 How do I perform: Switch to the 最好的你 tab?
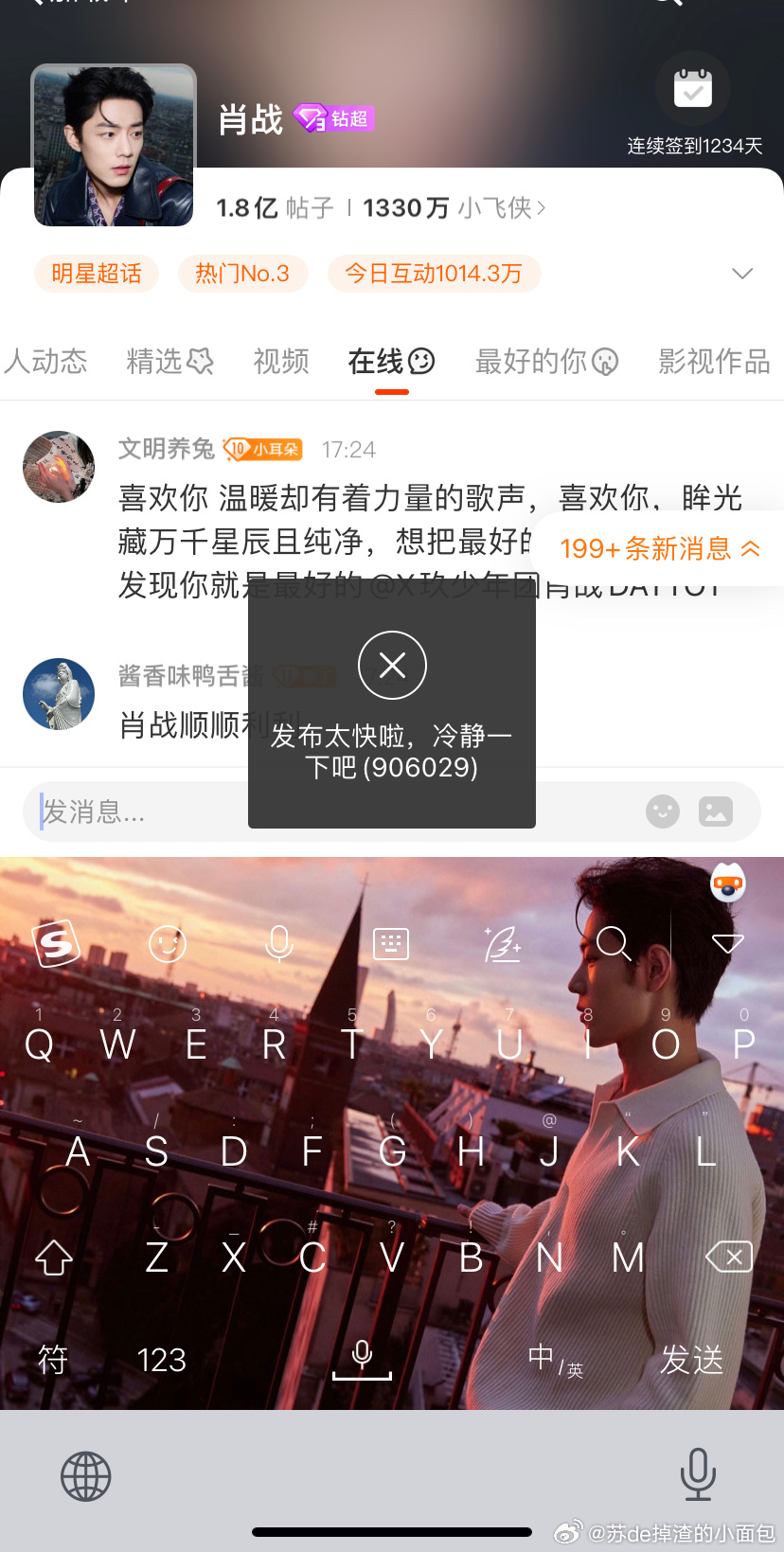click(x=545, y=361)
